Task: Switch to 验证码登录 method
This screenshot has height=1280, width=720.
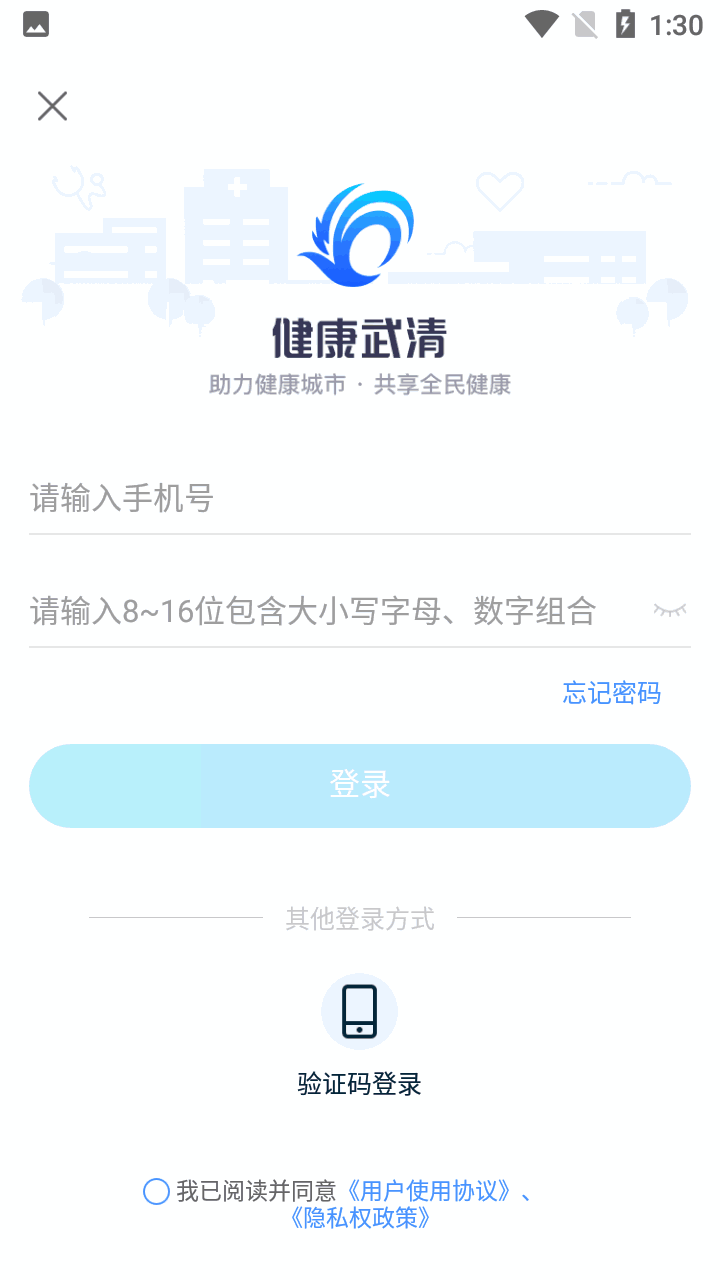Action: 359,1012
